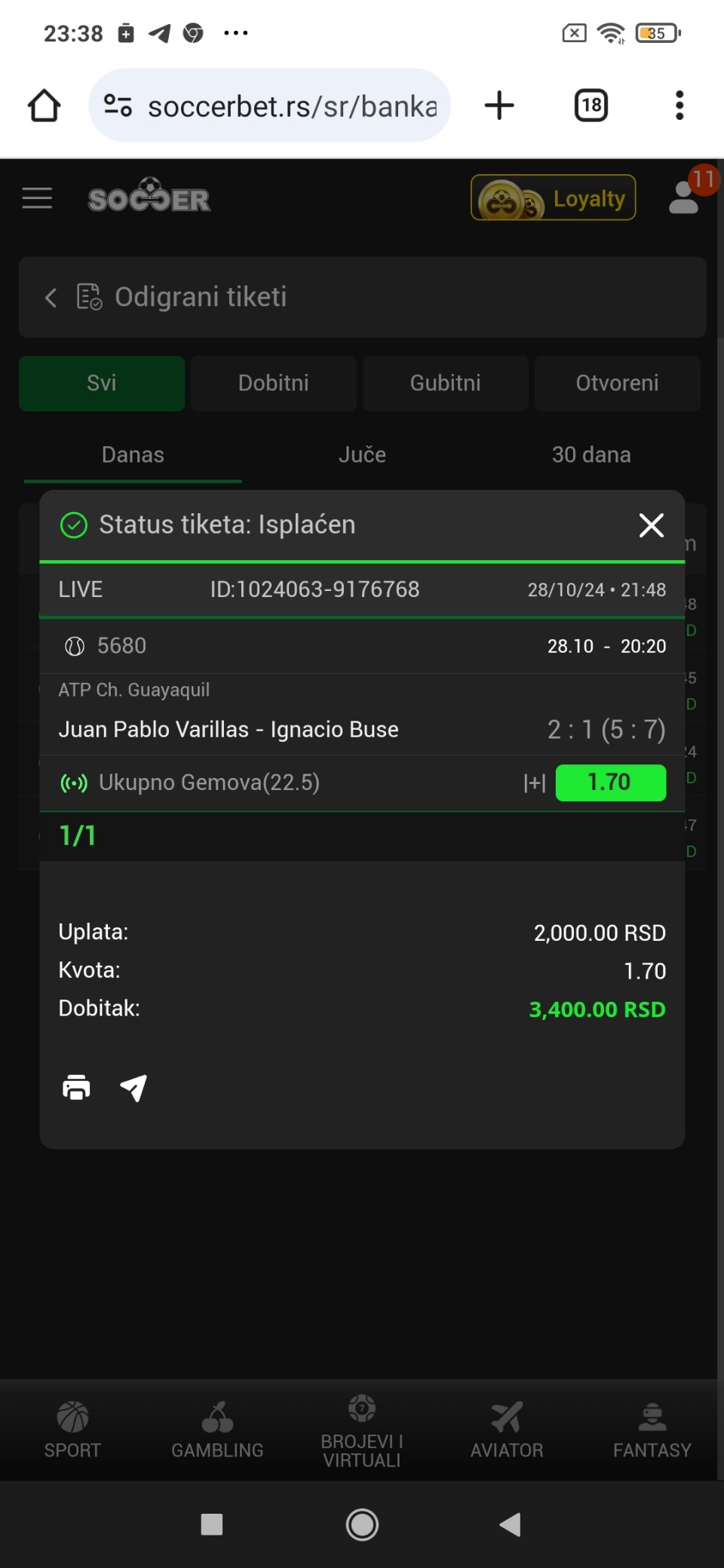
Task: Open the FANTASY section
Action: click(x=652, y=1430)
